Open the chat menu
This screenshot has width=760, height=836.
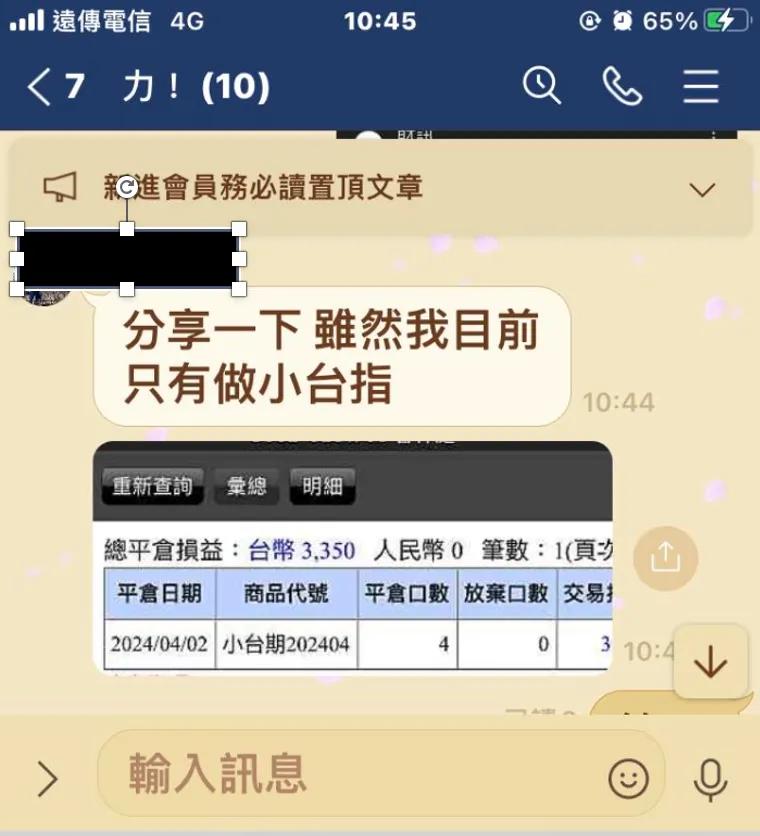pyautogui.click(x=701, y=87)
